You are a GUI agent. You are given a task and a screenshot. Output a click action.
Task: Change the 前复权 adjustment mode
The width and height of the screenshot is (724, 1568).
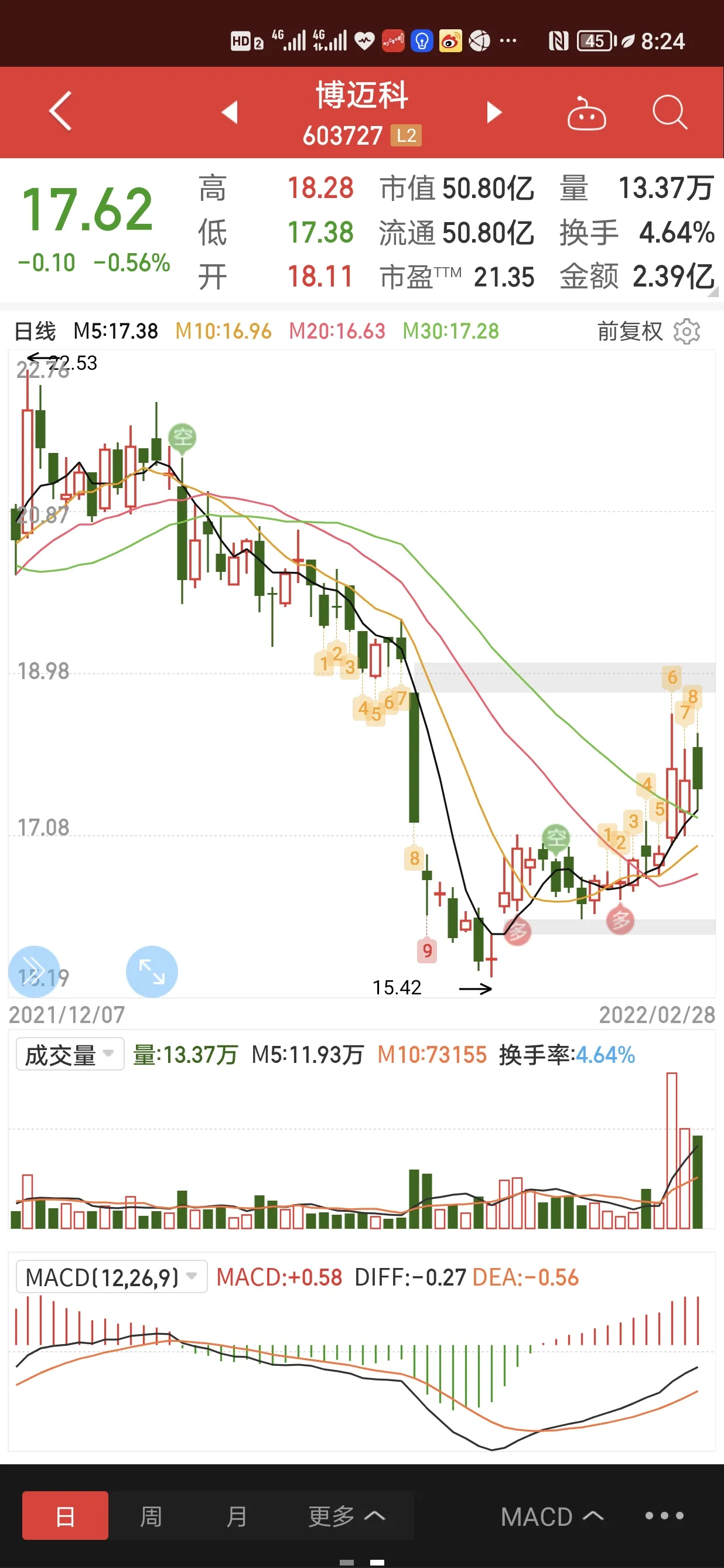coord(630,332)
